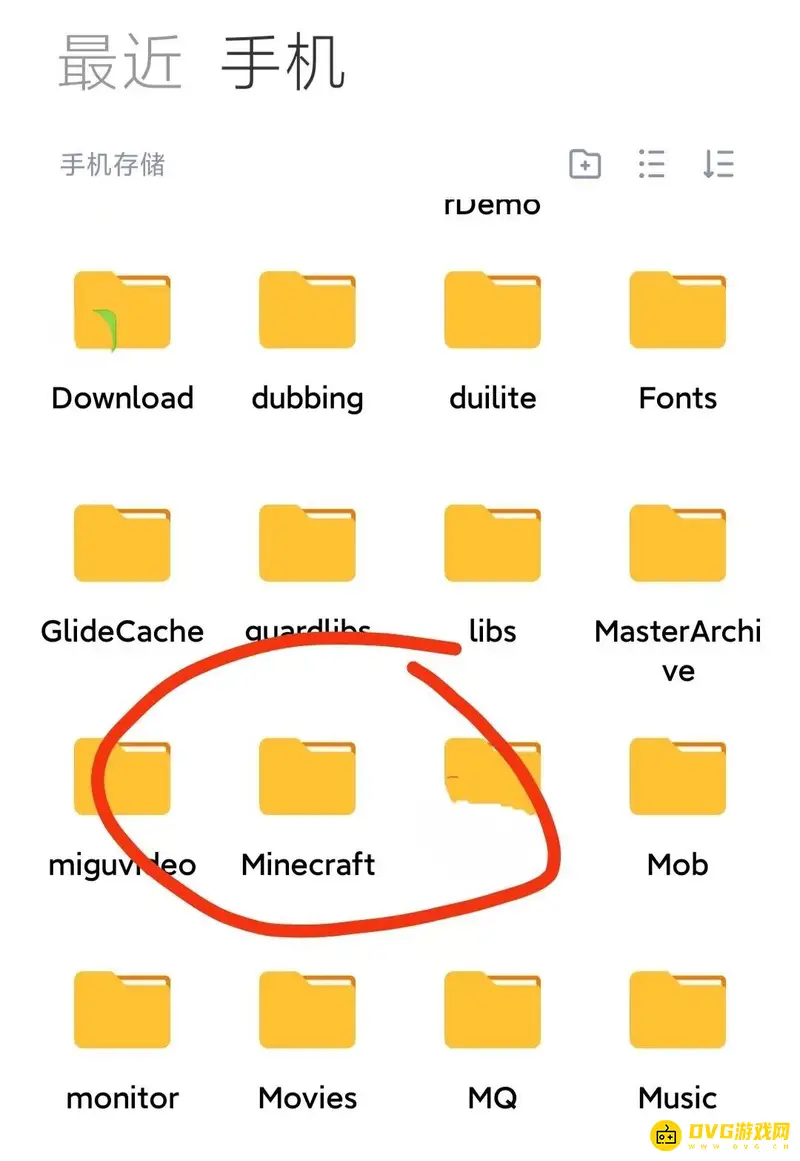Open the Download folder
Image resolution: width=800 pixels, height=1161 pixels.
[x=122, y=311]
